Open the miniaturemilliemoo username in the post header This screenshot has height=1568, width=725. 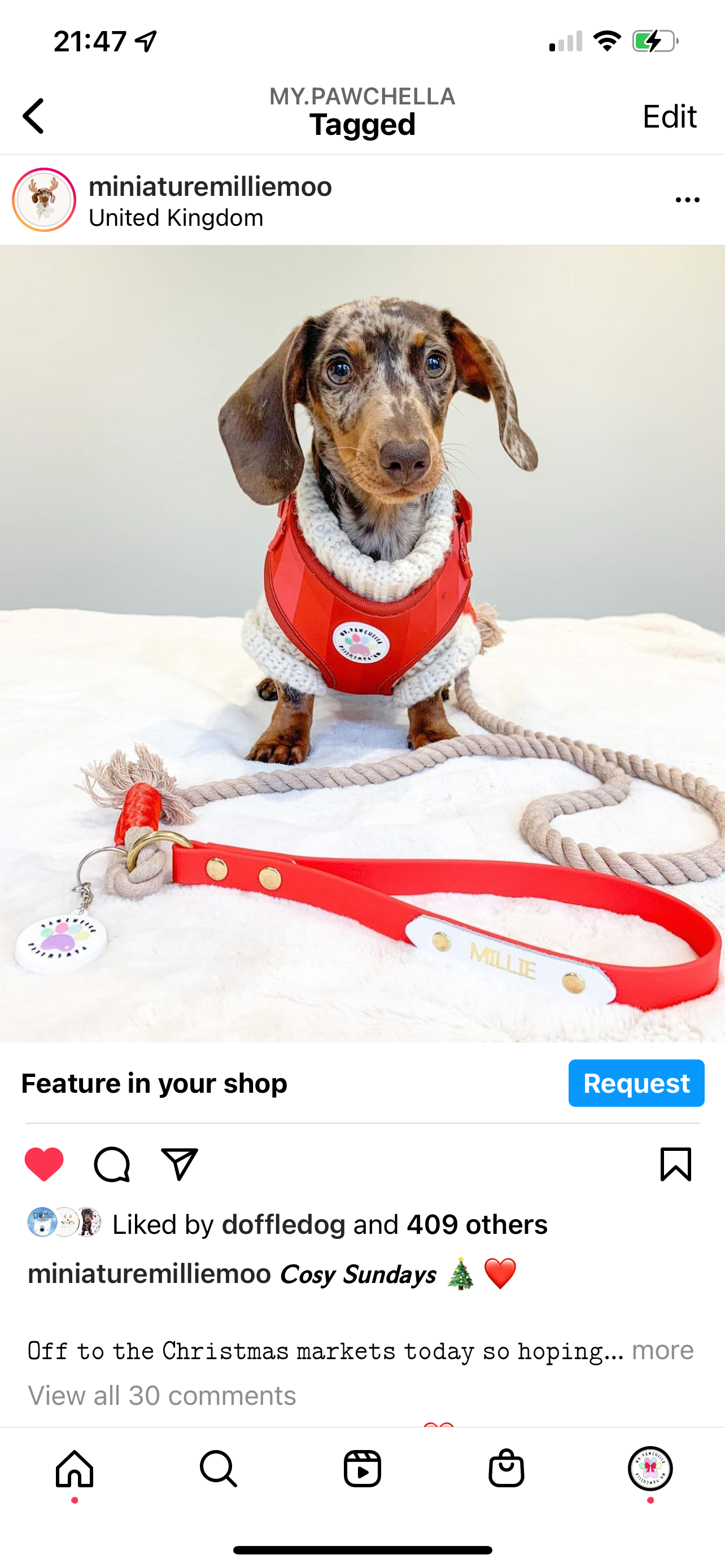(x=210, y=186)
